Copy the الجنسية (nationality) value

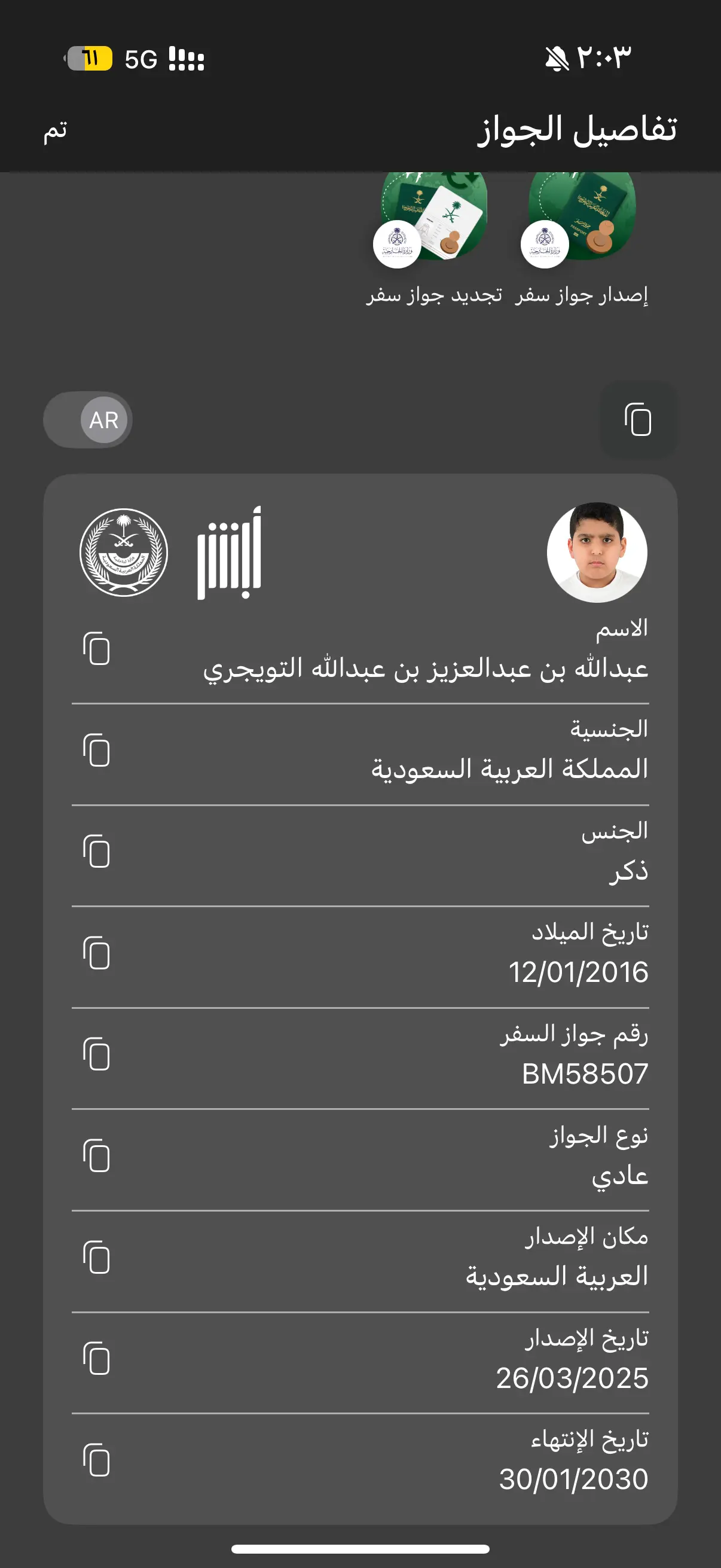click(97, 751)
